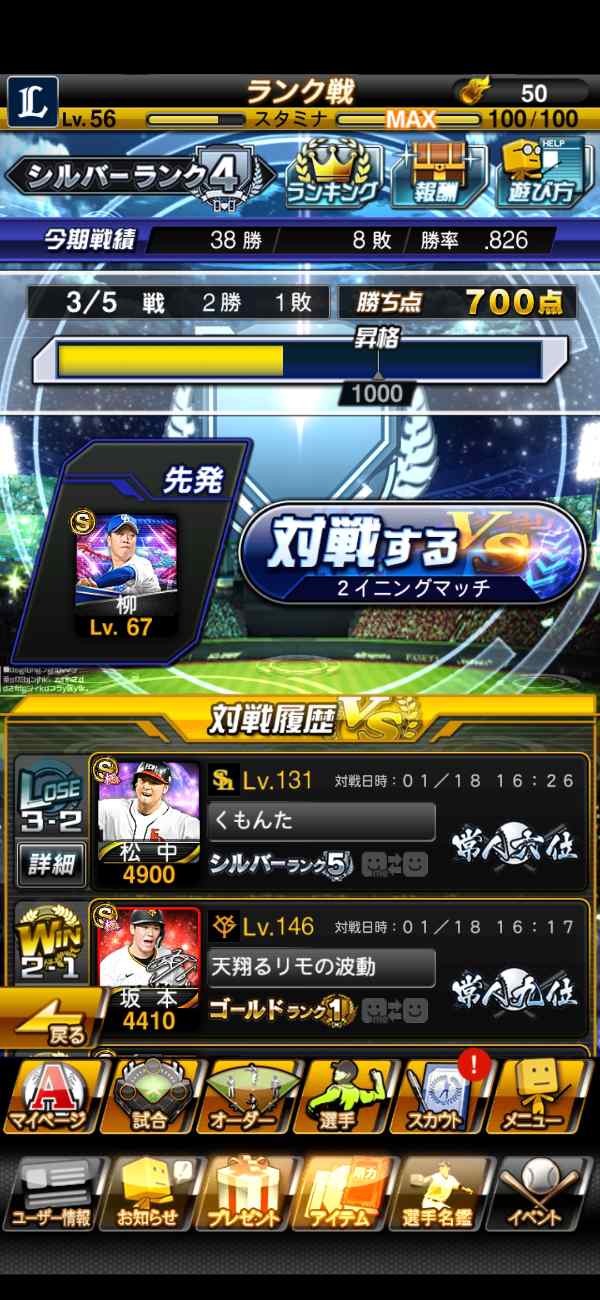Change the starting pitcher 柳
The height and width of the screenshot is (1300, 600).
click(125, 575)
